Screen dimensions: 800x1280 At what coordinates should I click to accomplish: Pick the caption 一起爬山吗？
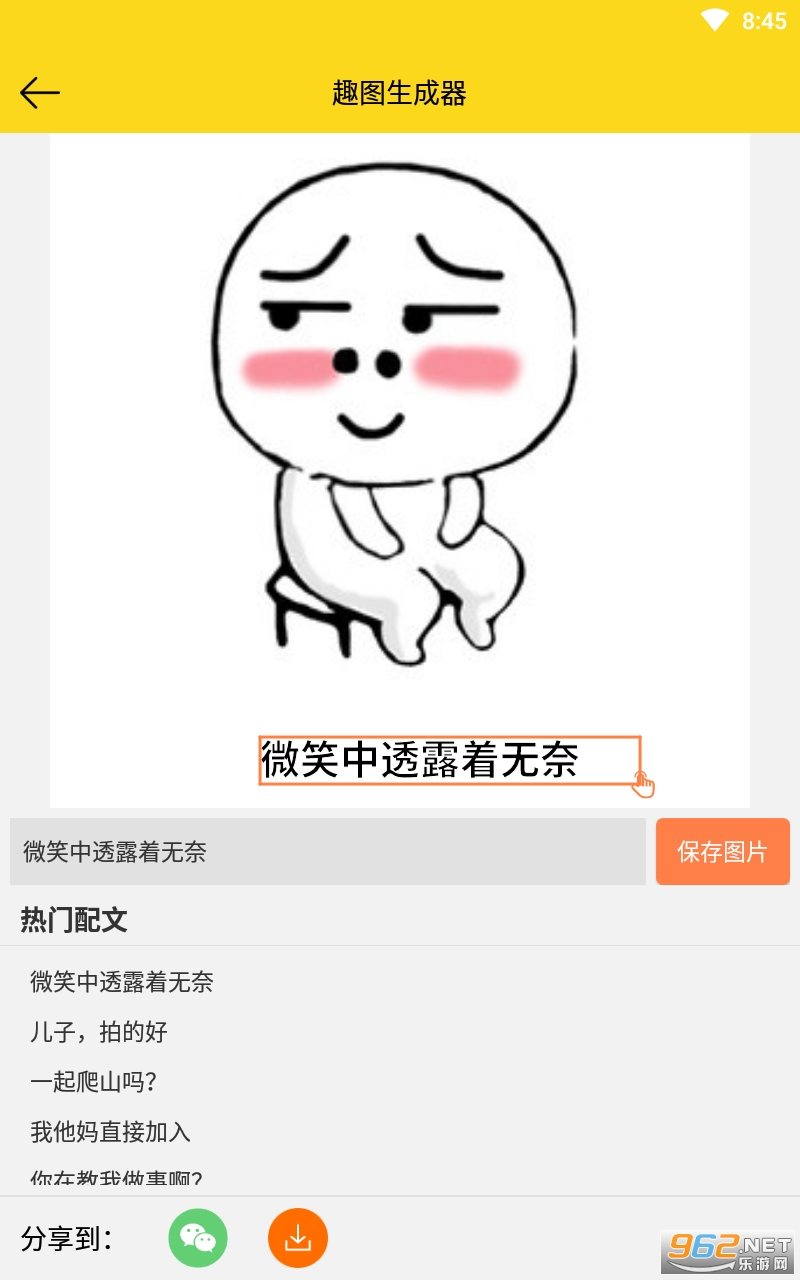click(95, 1082)
